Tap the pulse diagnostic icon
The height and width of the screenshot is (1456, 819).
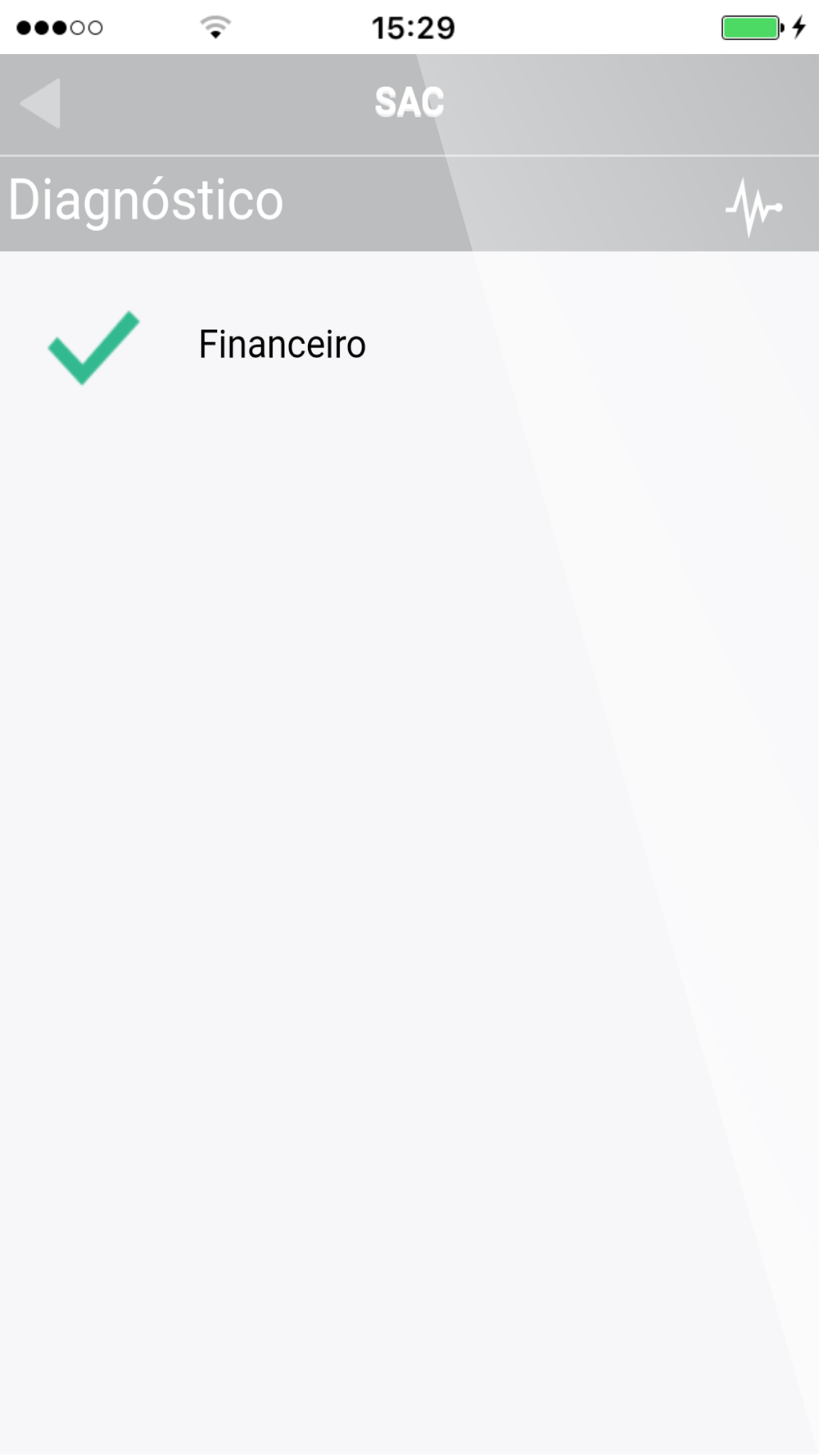753,207
